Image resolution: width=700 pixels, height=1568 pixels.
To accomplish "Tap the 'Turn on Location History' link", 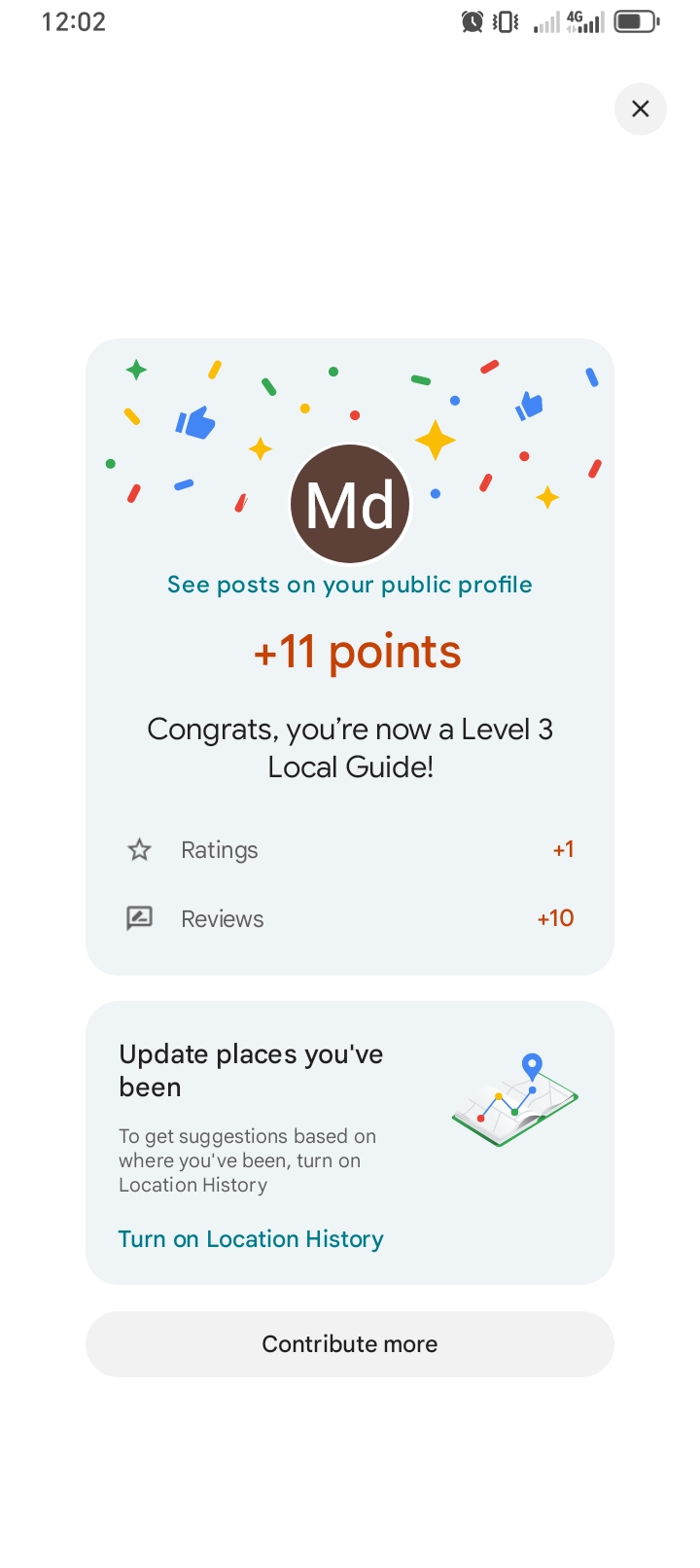I will coord(251,1239).
